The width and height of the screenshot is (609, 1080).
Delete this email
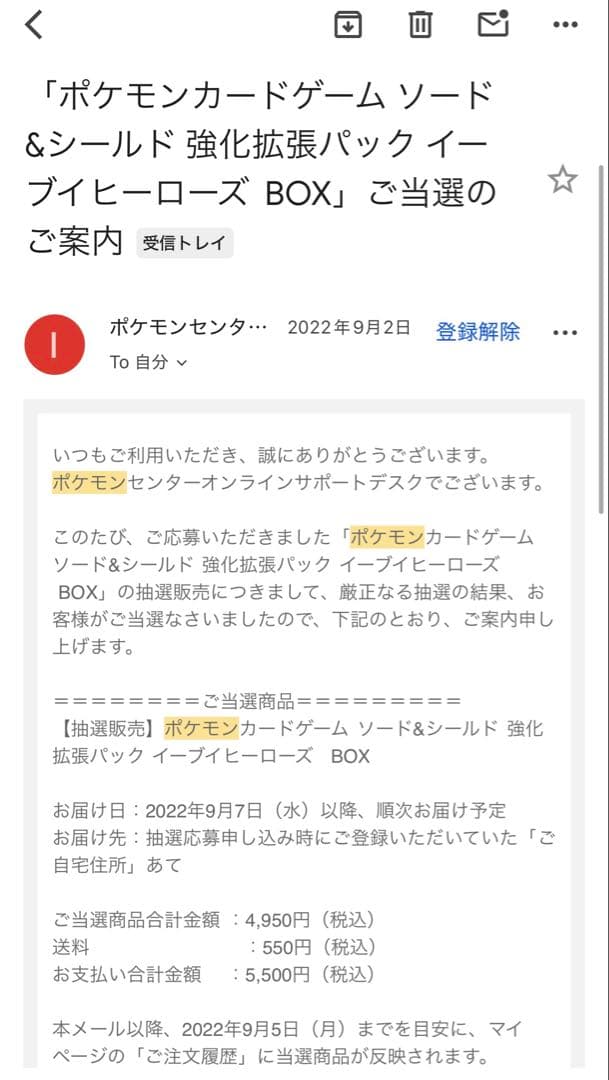(x=421, y=24)
